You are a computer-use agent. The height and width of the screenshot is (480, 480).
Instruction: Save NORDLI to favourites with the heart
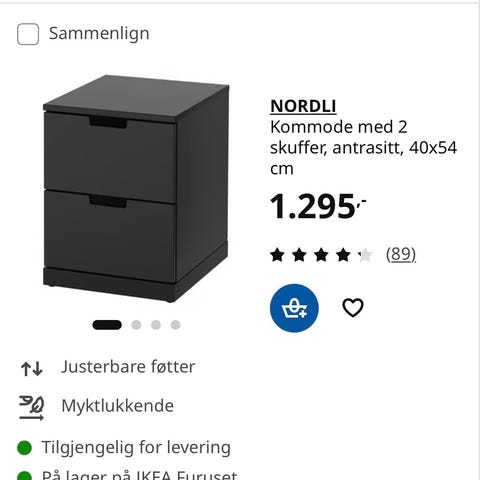click(x=353, y=308)
